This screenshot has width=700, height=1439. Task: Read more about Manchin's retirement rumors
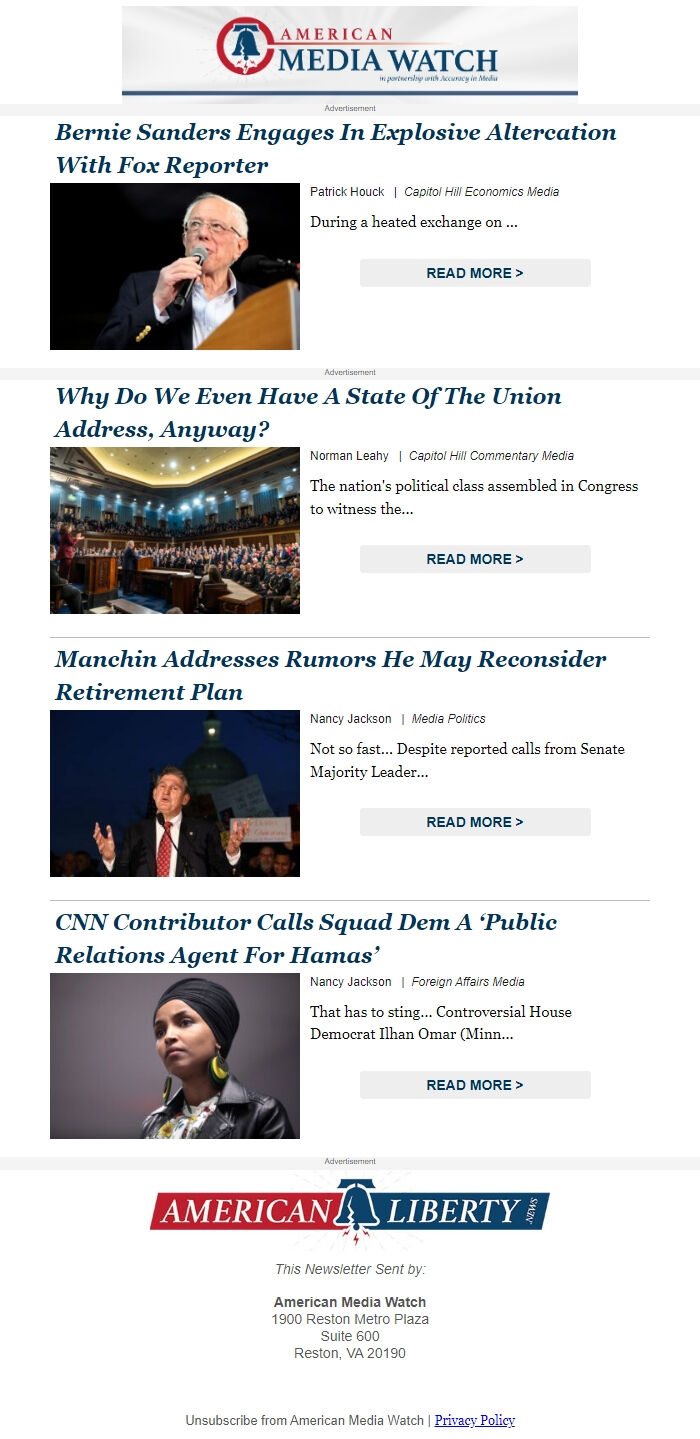click(x=475, y=822)
